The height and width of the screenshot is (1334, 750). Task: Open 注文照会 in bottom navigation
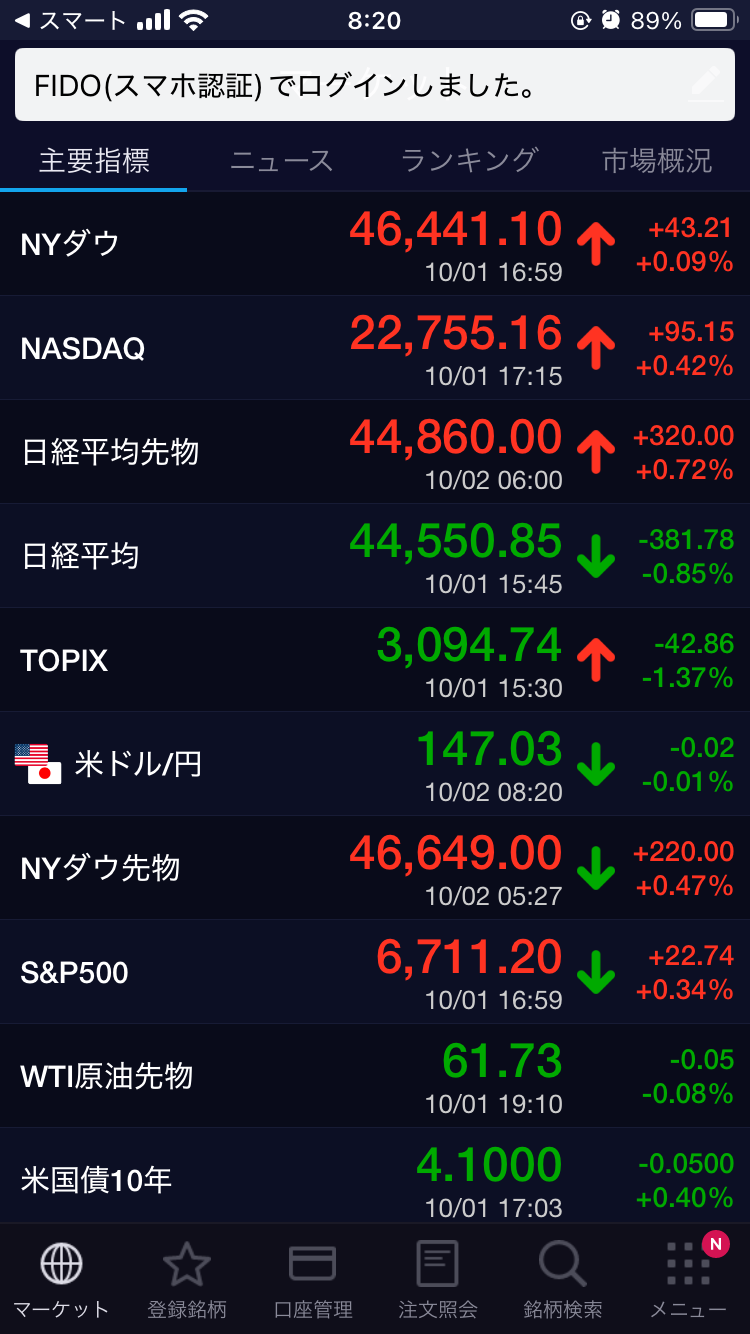click(x=437, y=1280)
